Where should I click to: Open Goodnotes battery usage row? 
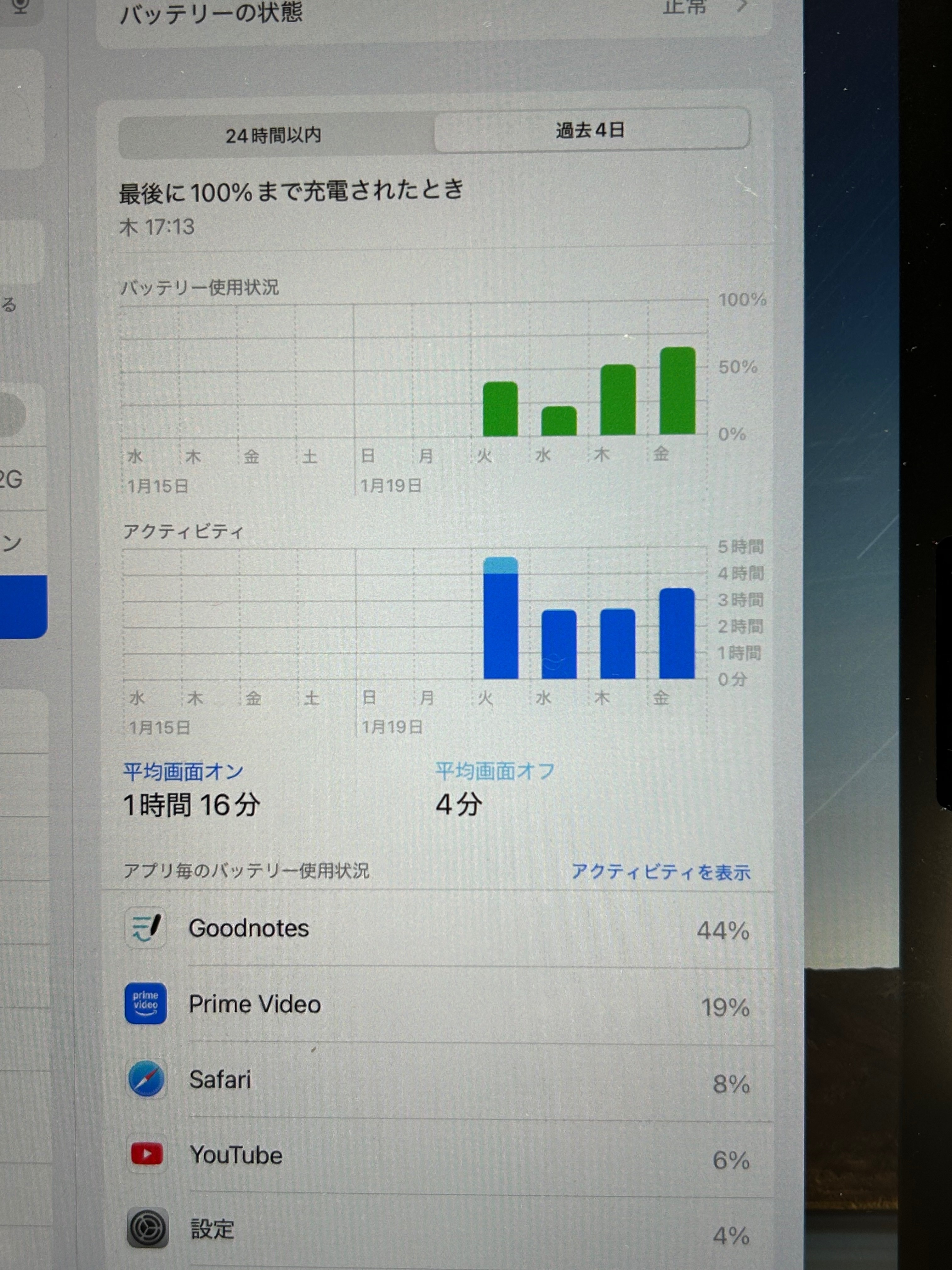pyautogui.click(x=436, y=929)
